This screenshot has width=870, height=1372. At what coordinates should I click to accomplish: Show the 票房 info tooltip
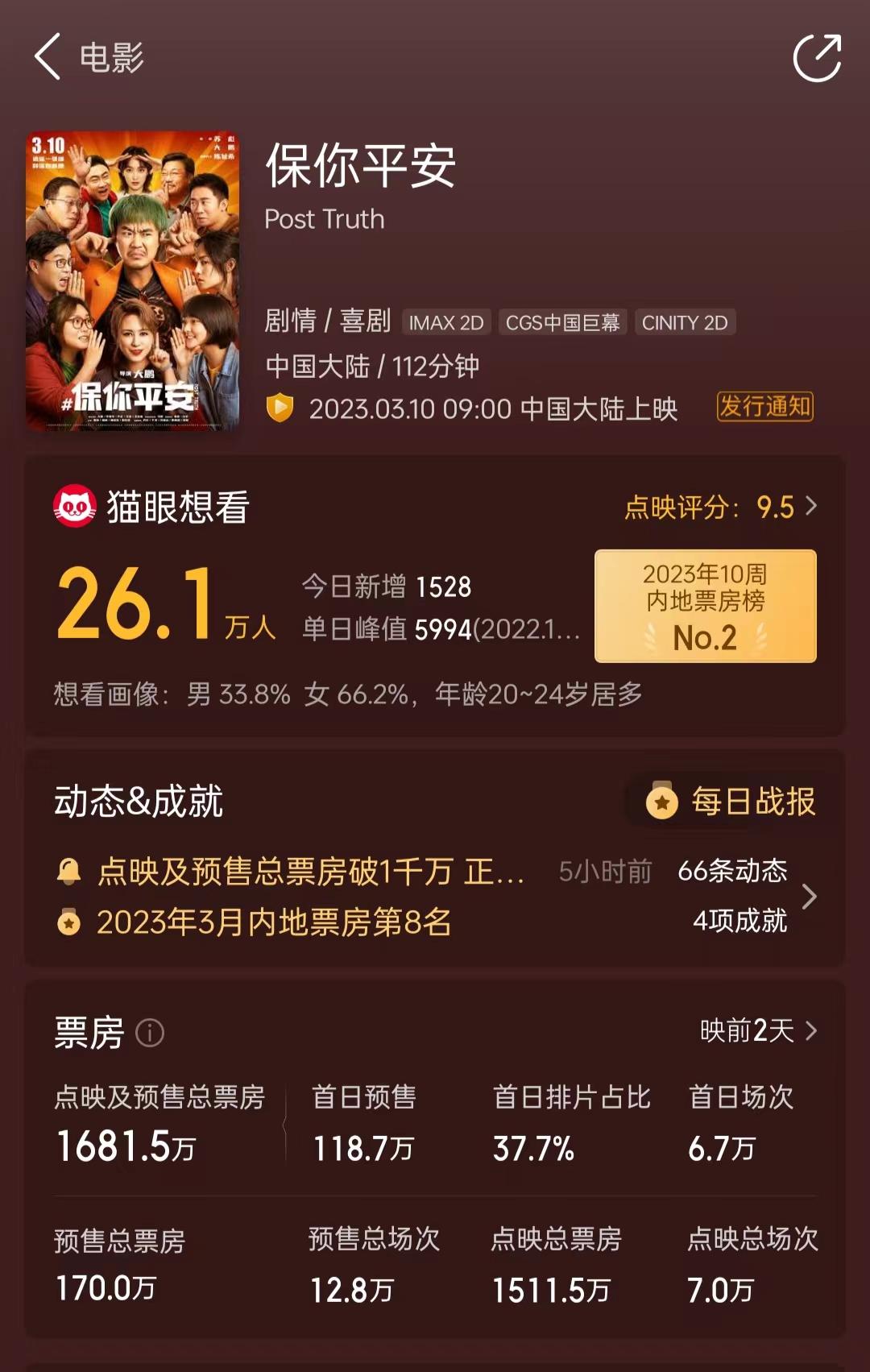pyautogui.click(x=150, y=1033)
